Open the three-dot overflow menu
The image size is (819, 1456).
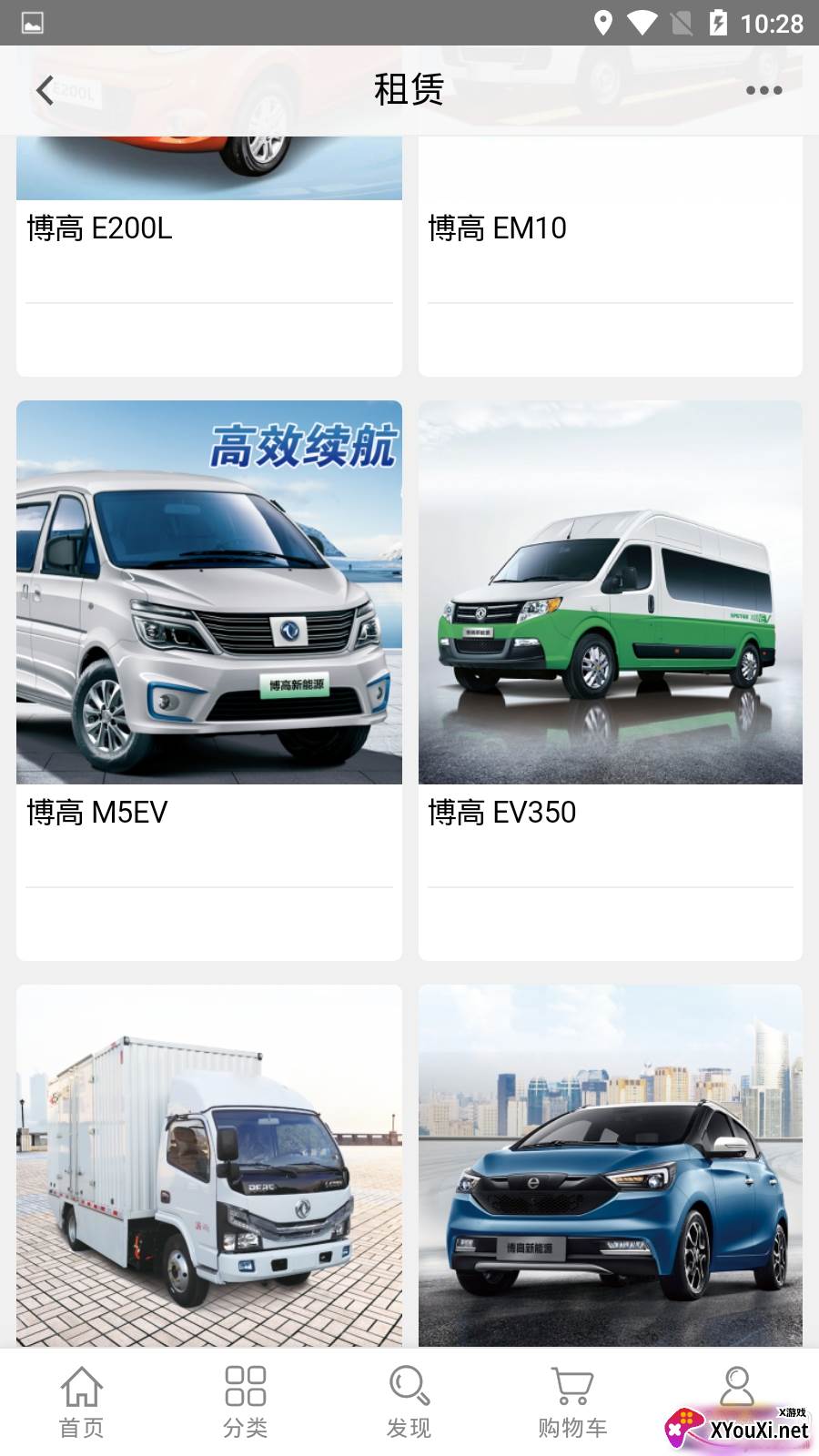point(763,90)
